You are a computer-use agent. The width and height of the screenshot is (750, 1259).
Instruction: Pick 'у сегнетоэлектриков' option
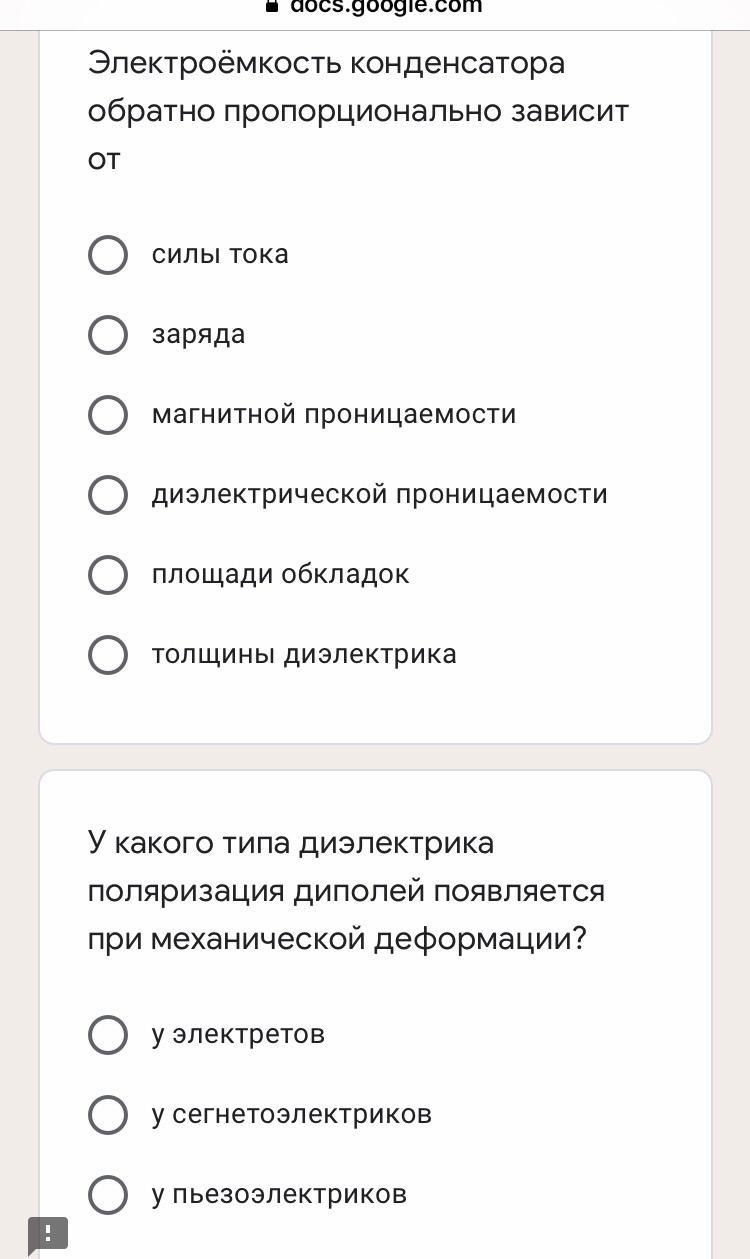tap(108, 1115)
